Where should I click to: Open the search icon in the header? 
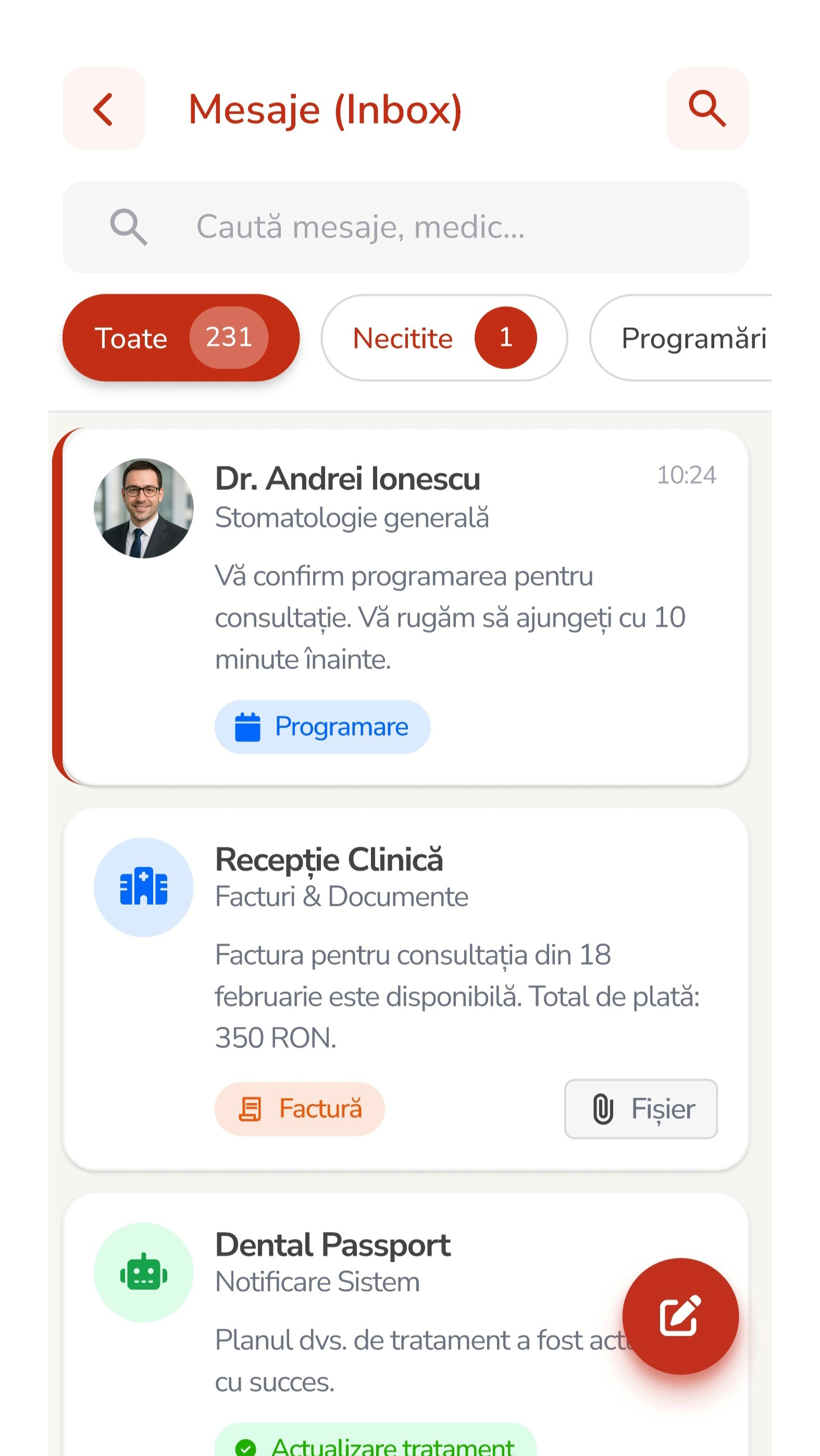coord(708,109)
